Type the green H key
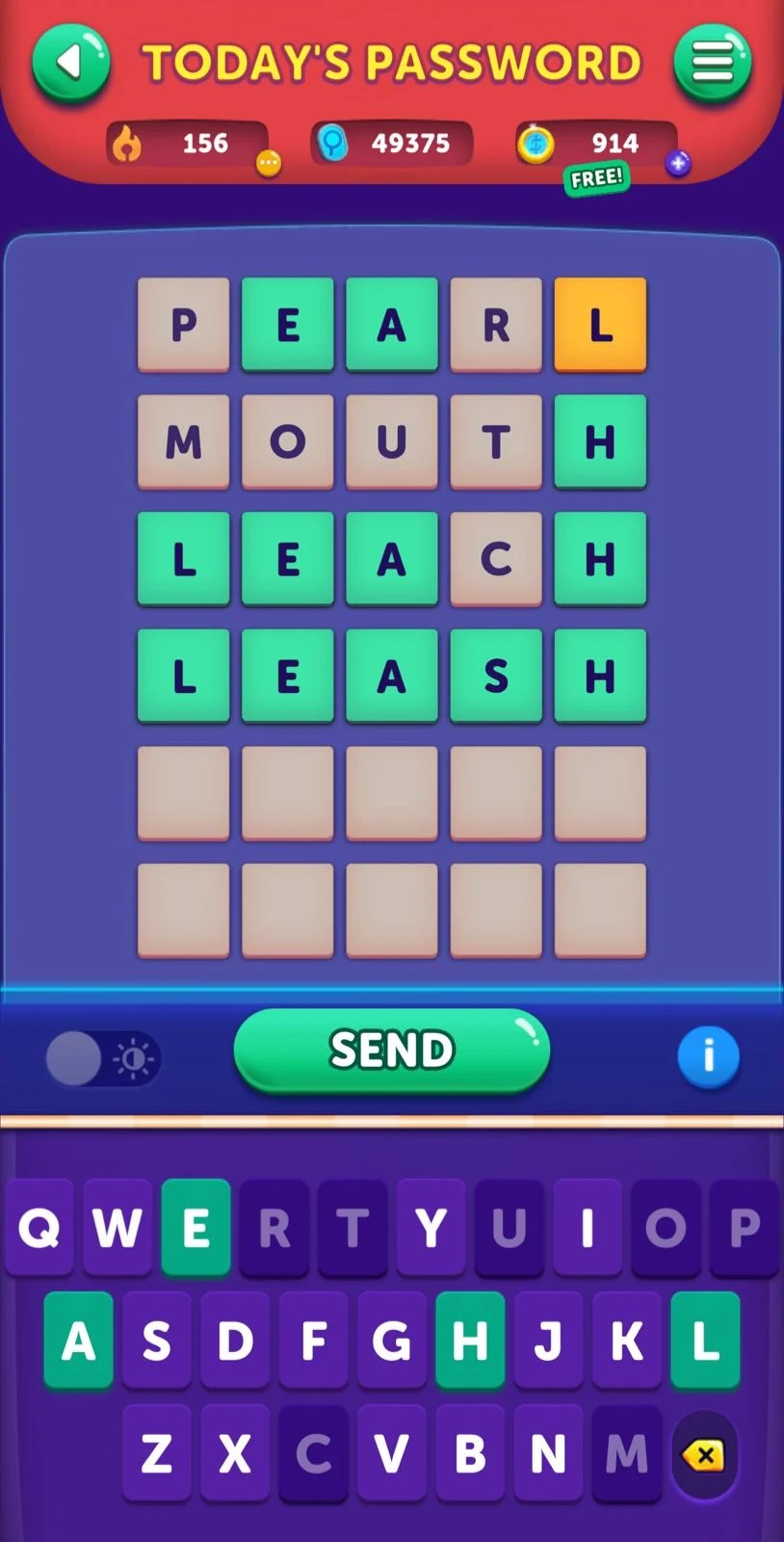Screen dimensions: 784x1542 pos(470,1341)
